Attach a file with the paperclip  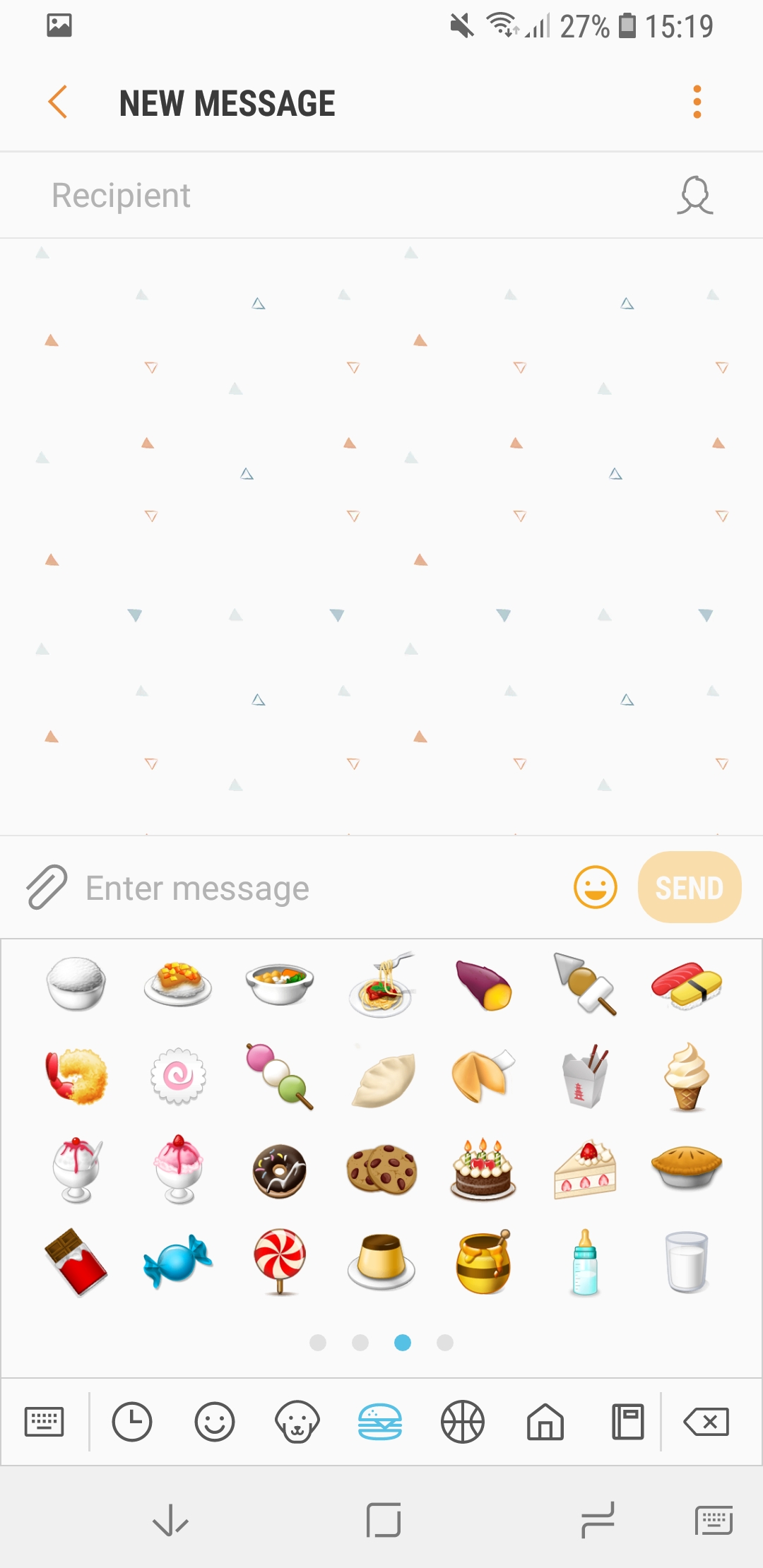tap(47, 887)
